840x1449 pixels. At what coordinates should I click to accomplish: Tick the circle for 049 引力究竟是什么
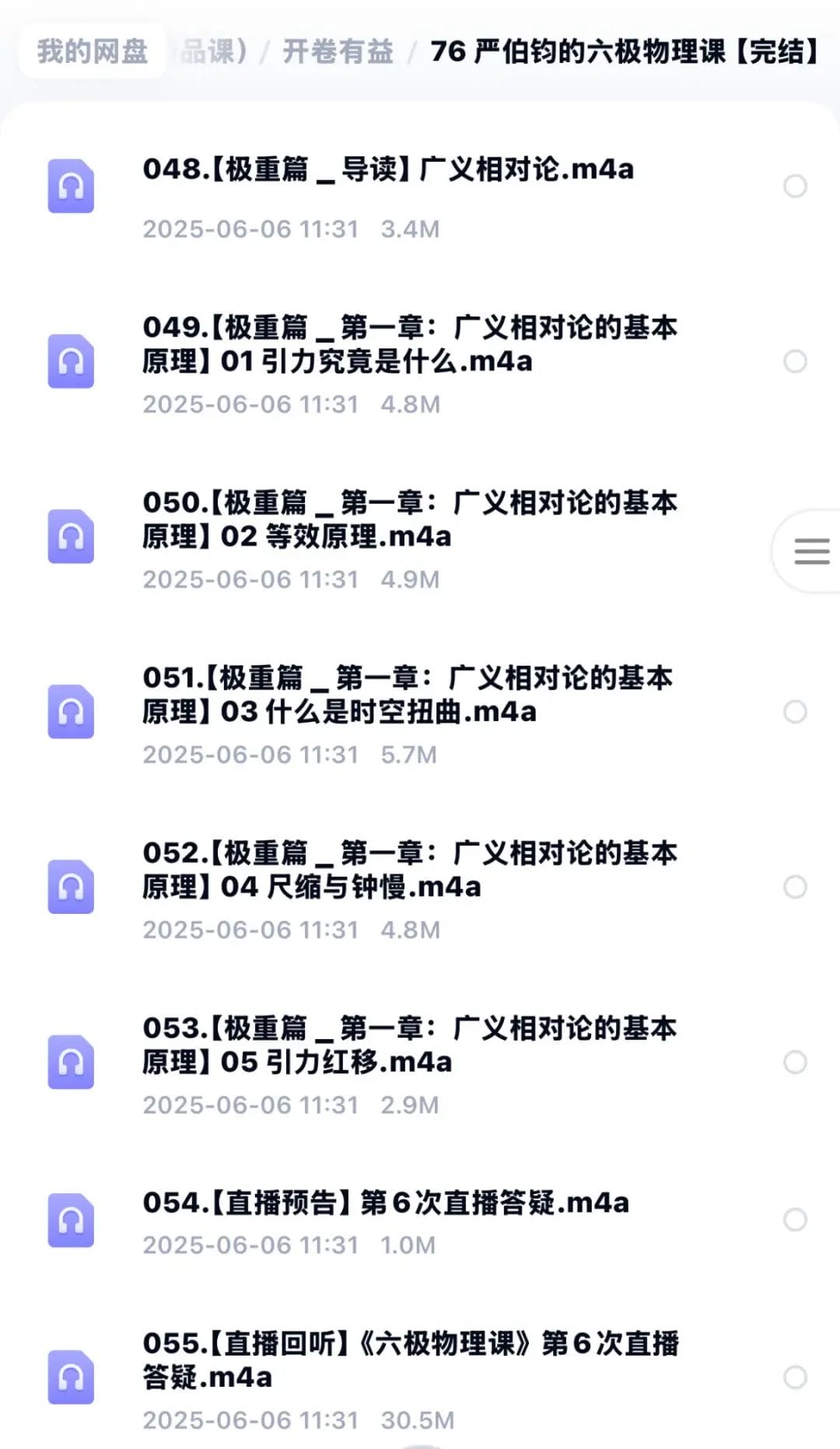[795, 361]
